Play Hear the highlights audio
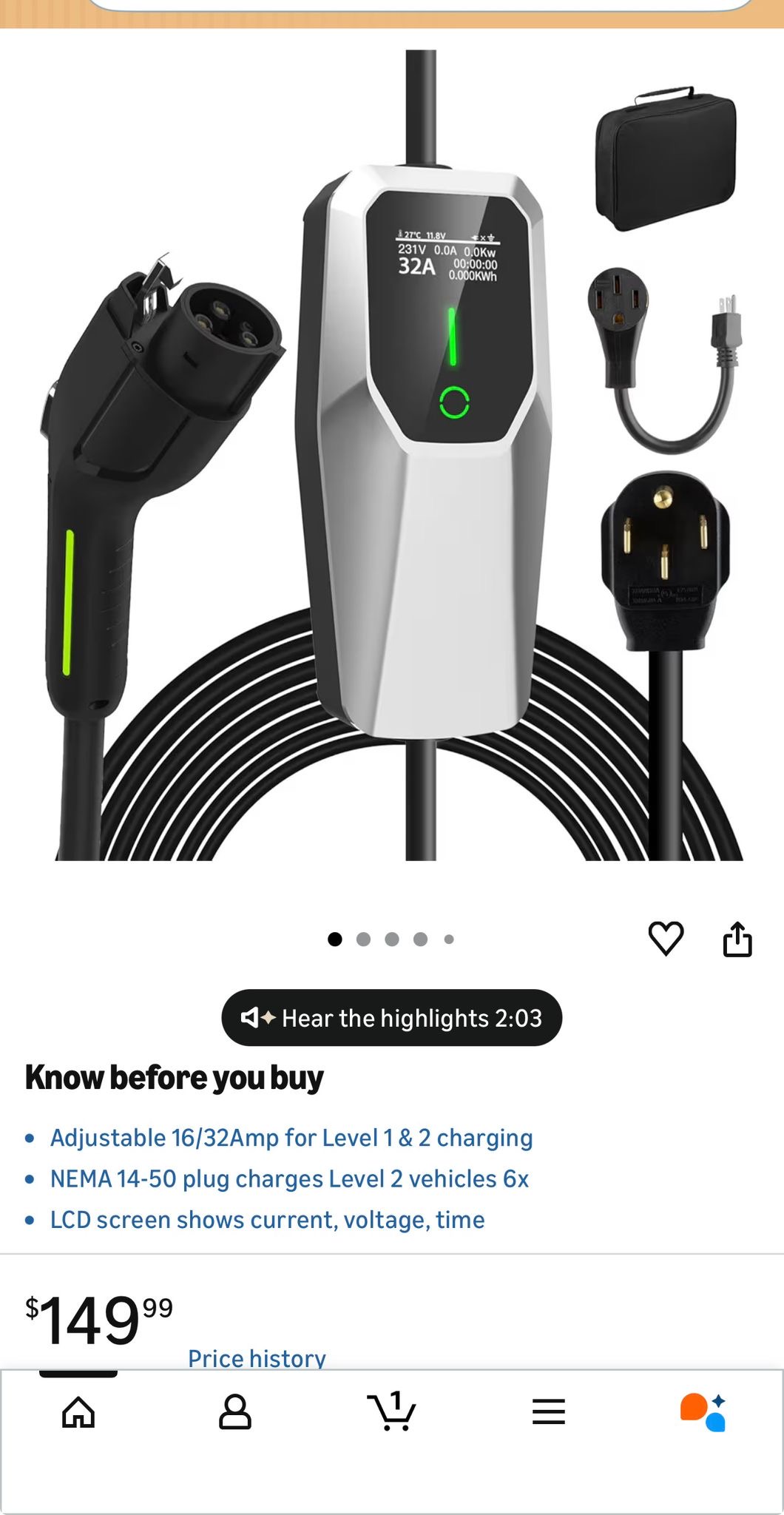 click(392, 1018)
